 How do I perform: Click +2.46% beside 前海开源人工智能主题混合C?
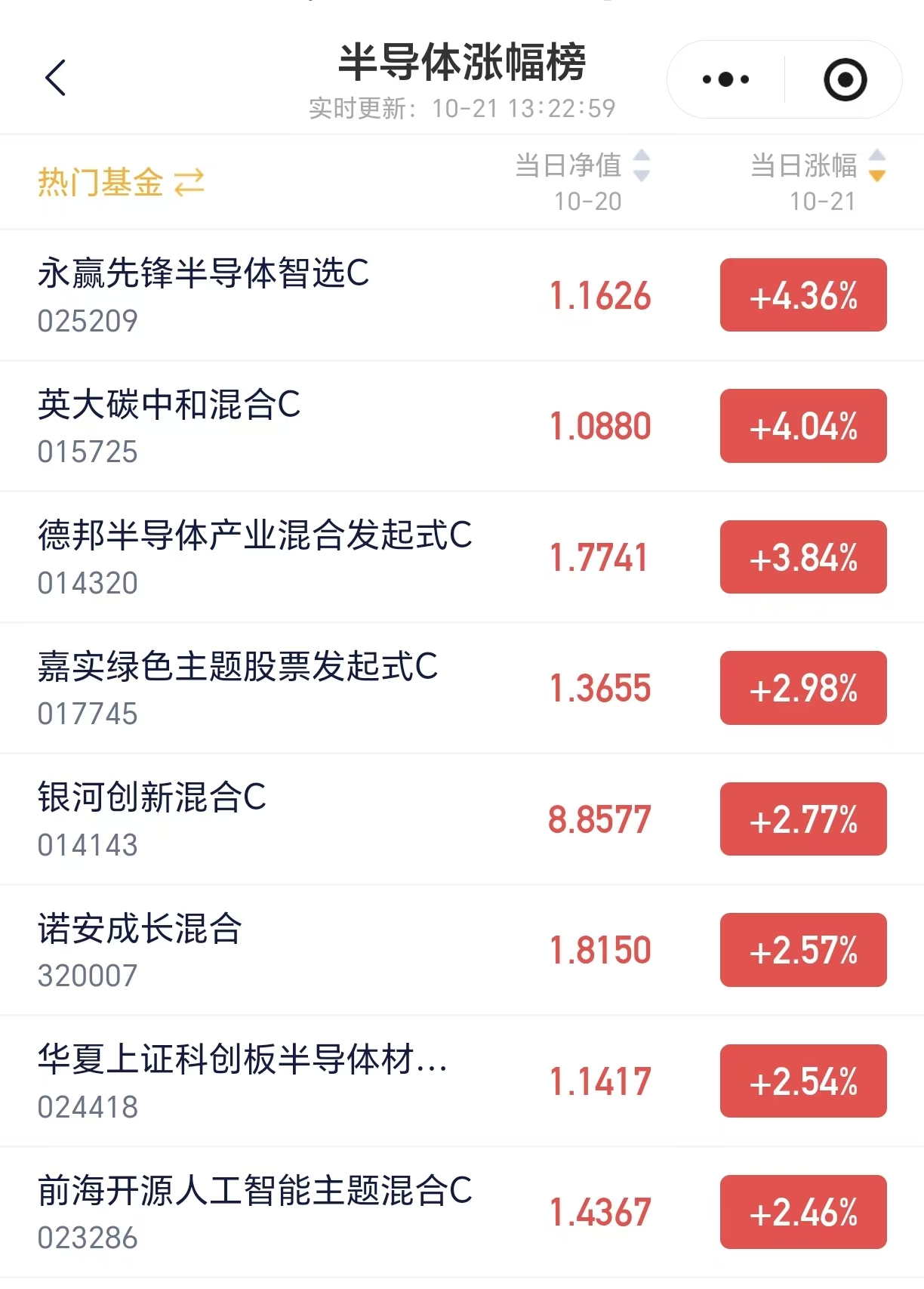802,1211
